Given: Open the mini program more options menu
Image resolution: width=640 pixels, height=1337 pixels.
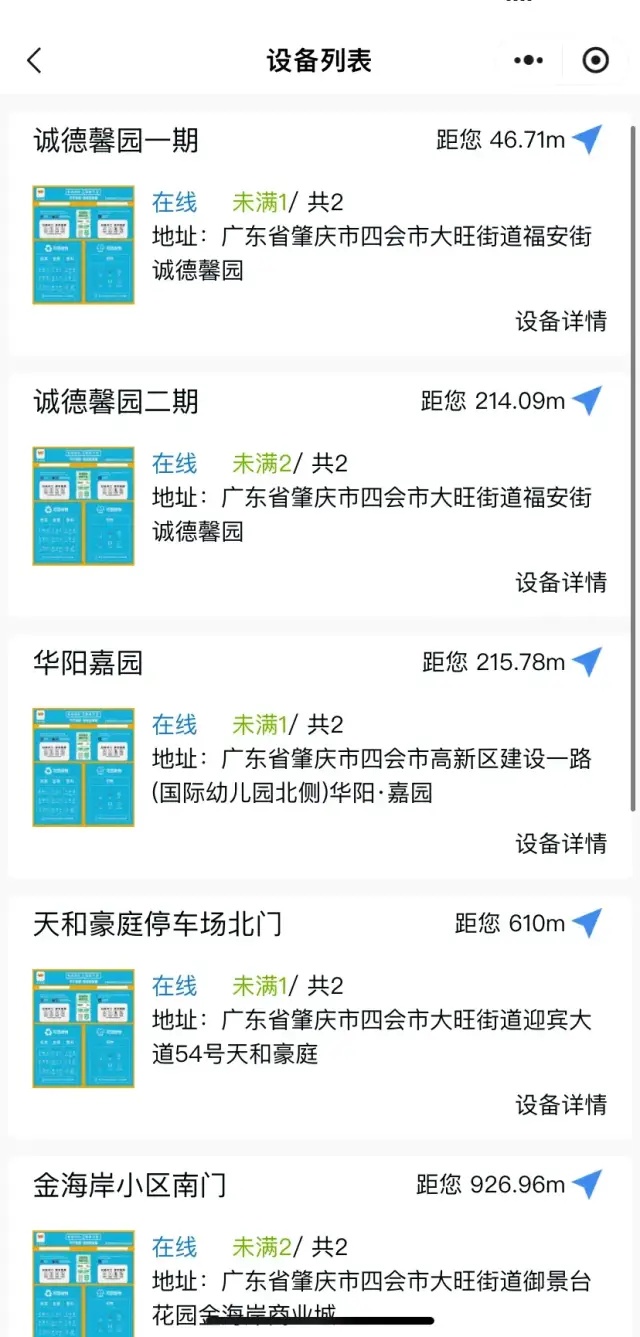Looking at the screenshot, I should click(x=529, y=60).
